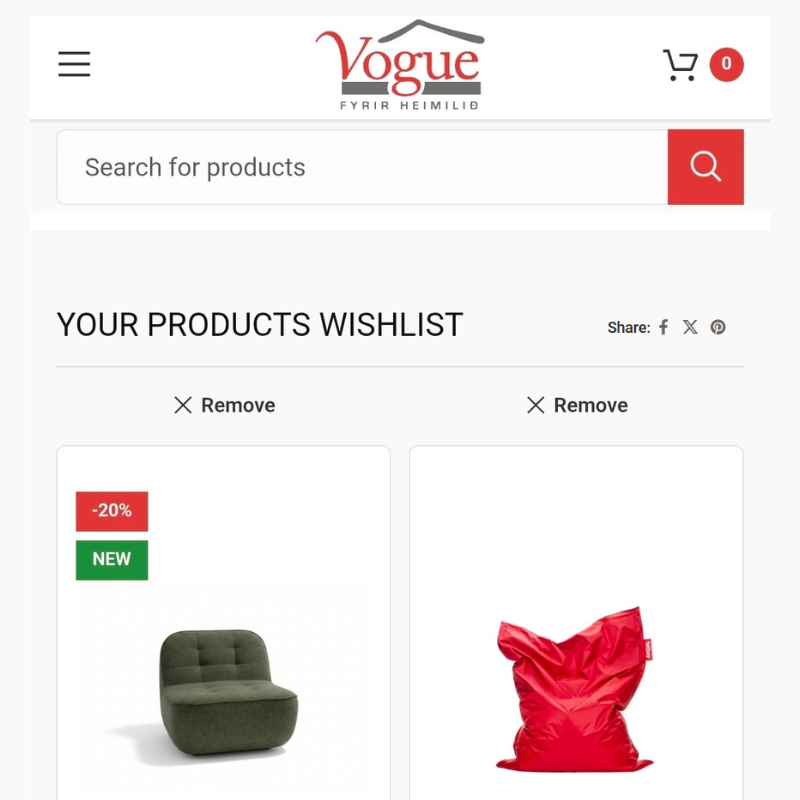800x800 pixels.
Task: Open the red beanbag product card
Action: [575, 690]
